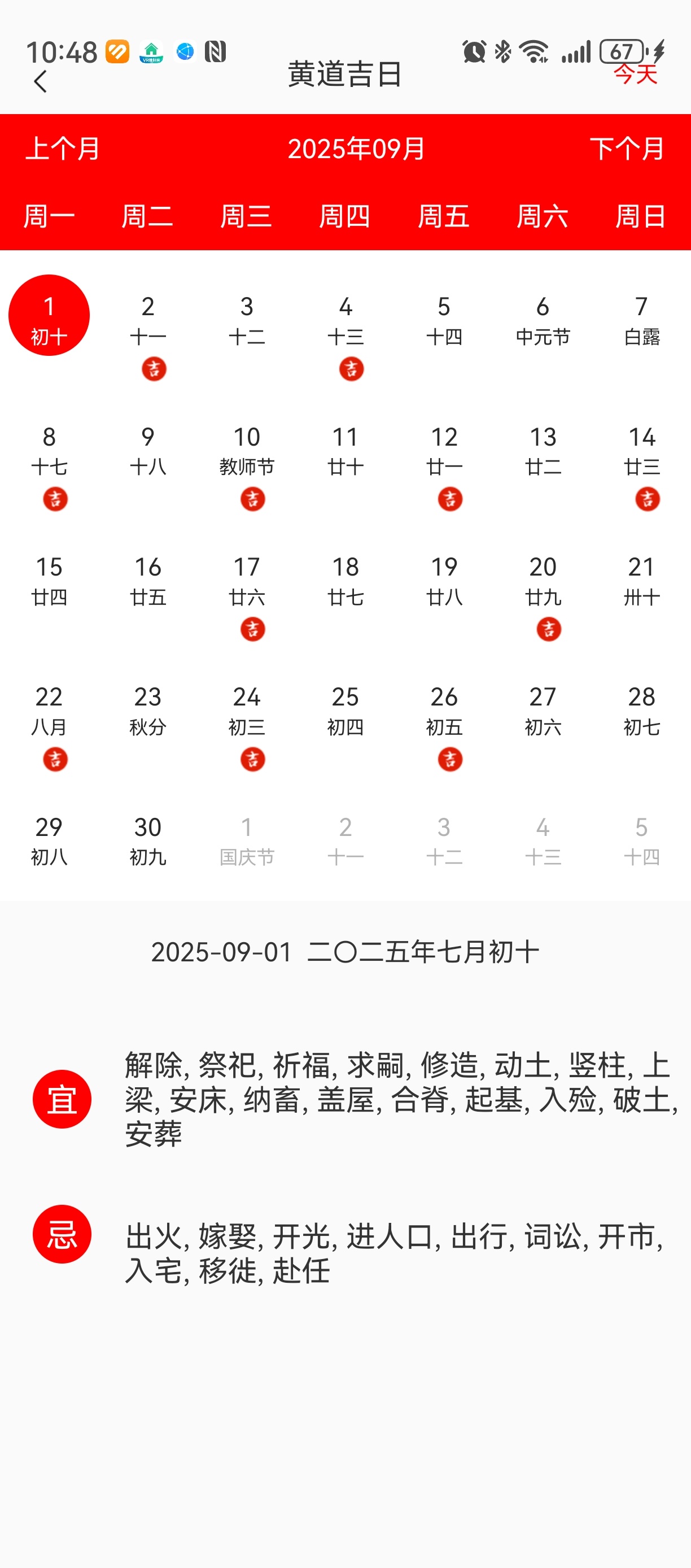Image resolution: width=691 pixels, height=1568 pixels.
Task: Select September 30 (初九)
Action: pyautogui.click(x=148, y=841)
